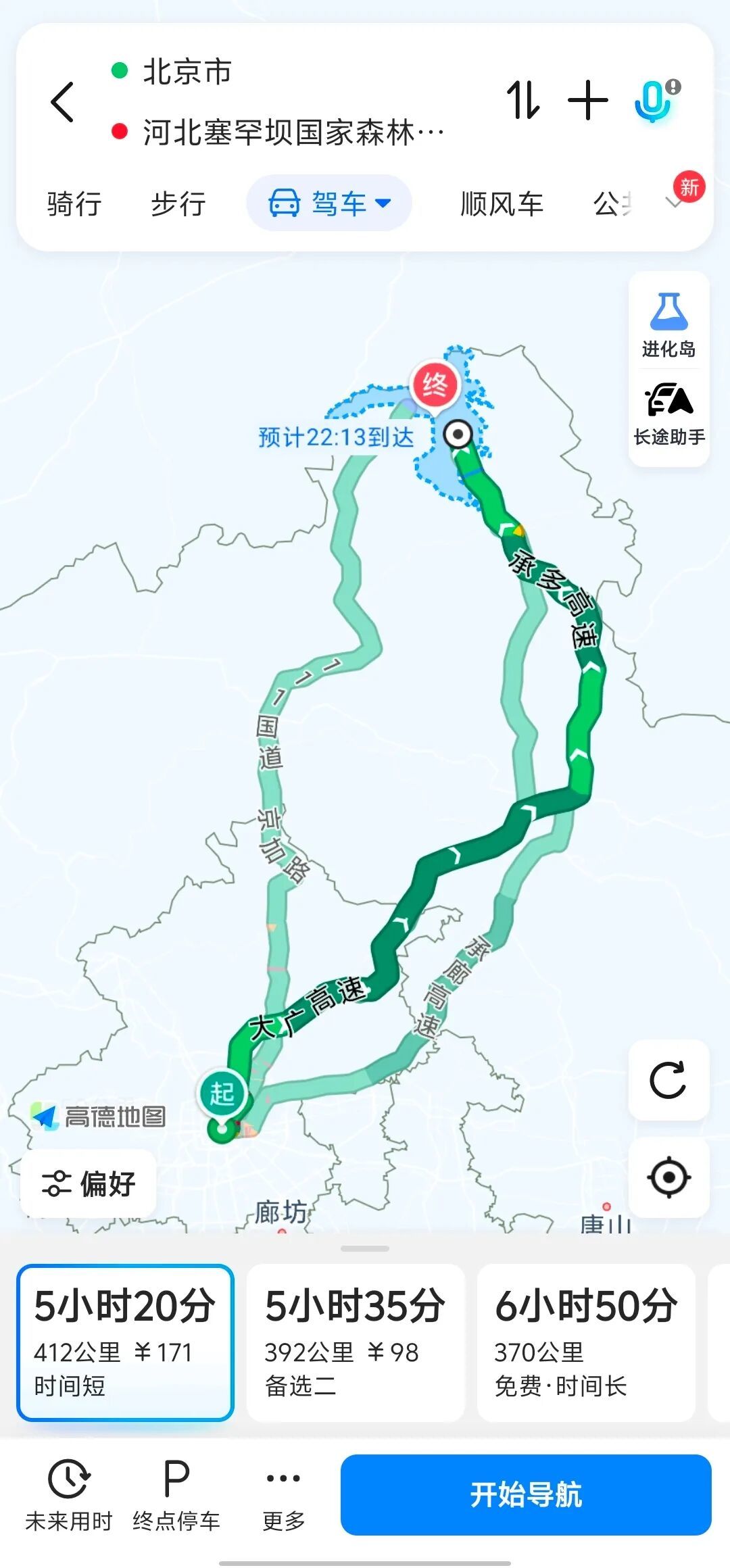Choose the 5小时35分 备选二 route

pos(356,1342)
